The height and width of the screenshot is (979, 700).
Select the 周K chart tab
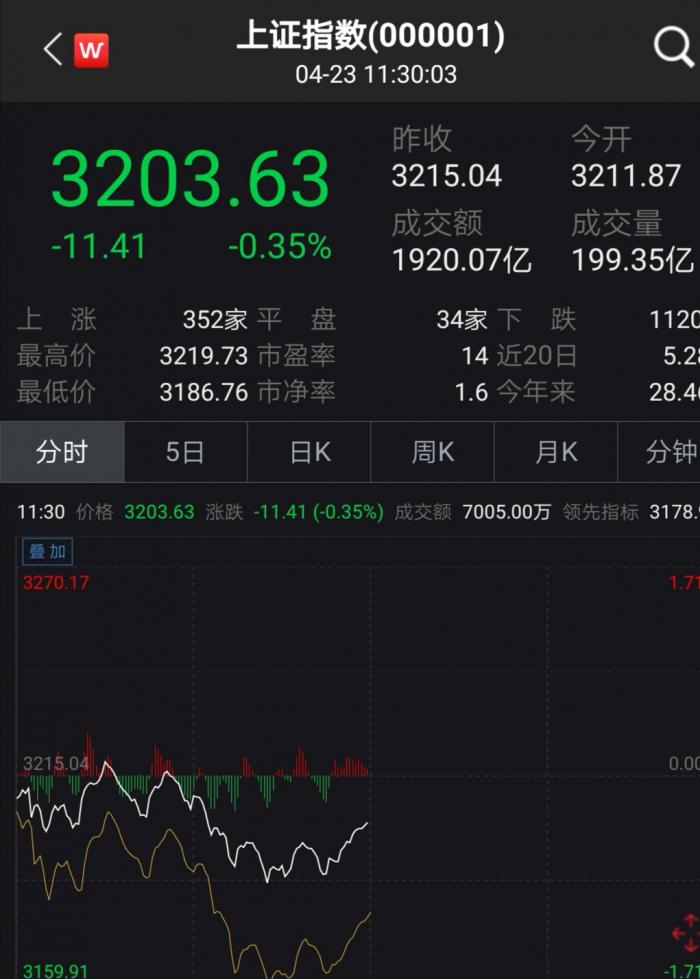point(432,452)
